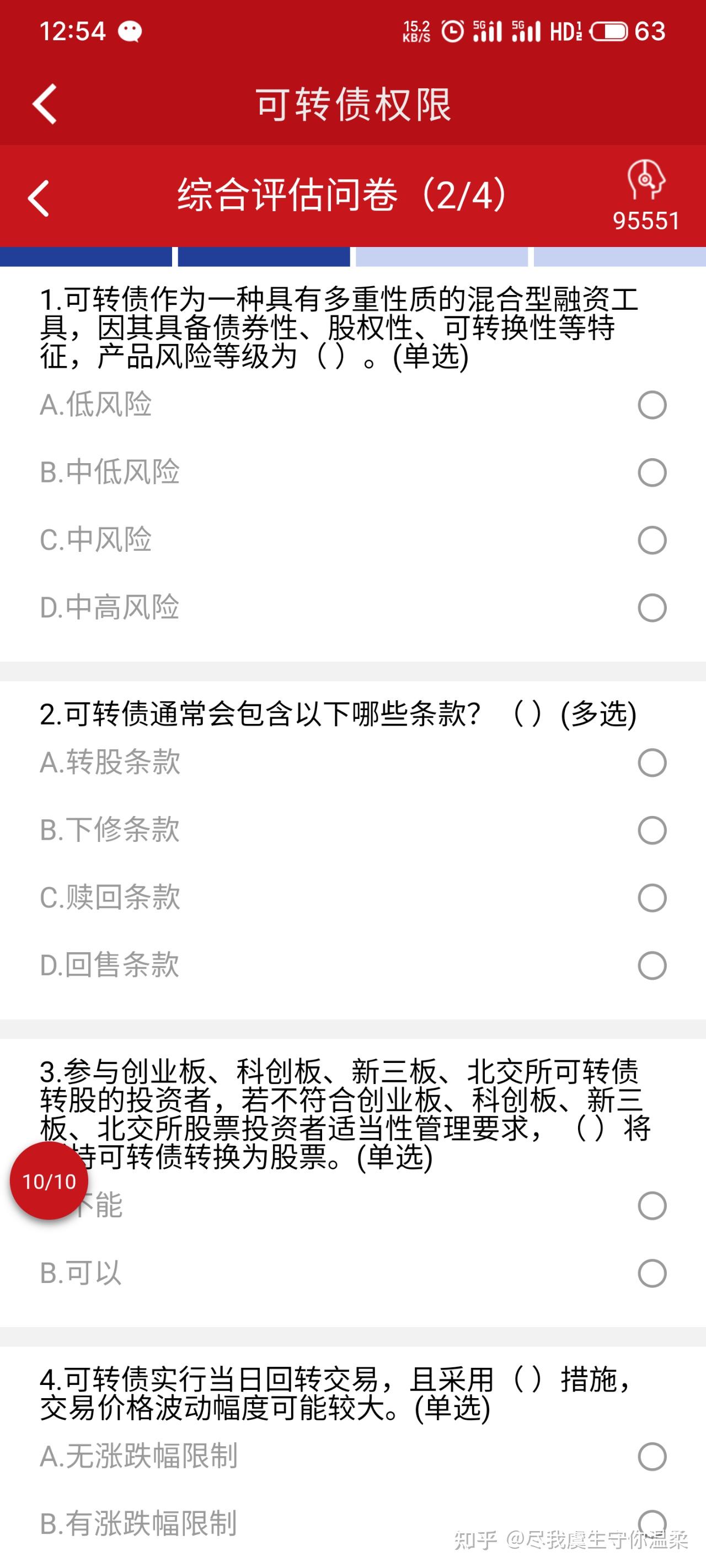Check D.回售条款 in question 2
The image size is (706, 1568).
coord(652,965)
